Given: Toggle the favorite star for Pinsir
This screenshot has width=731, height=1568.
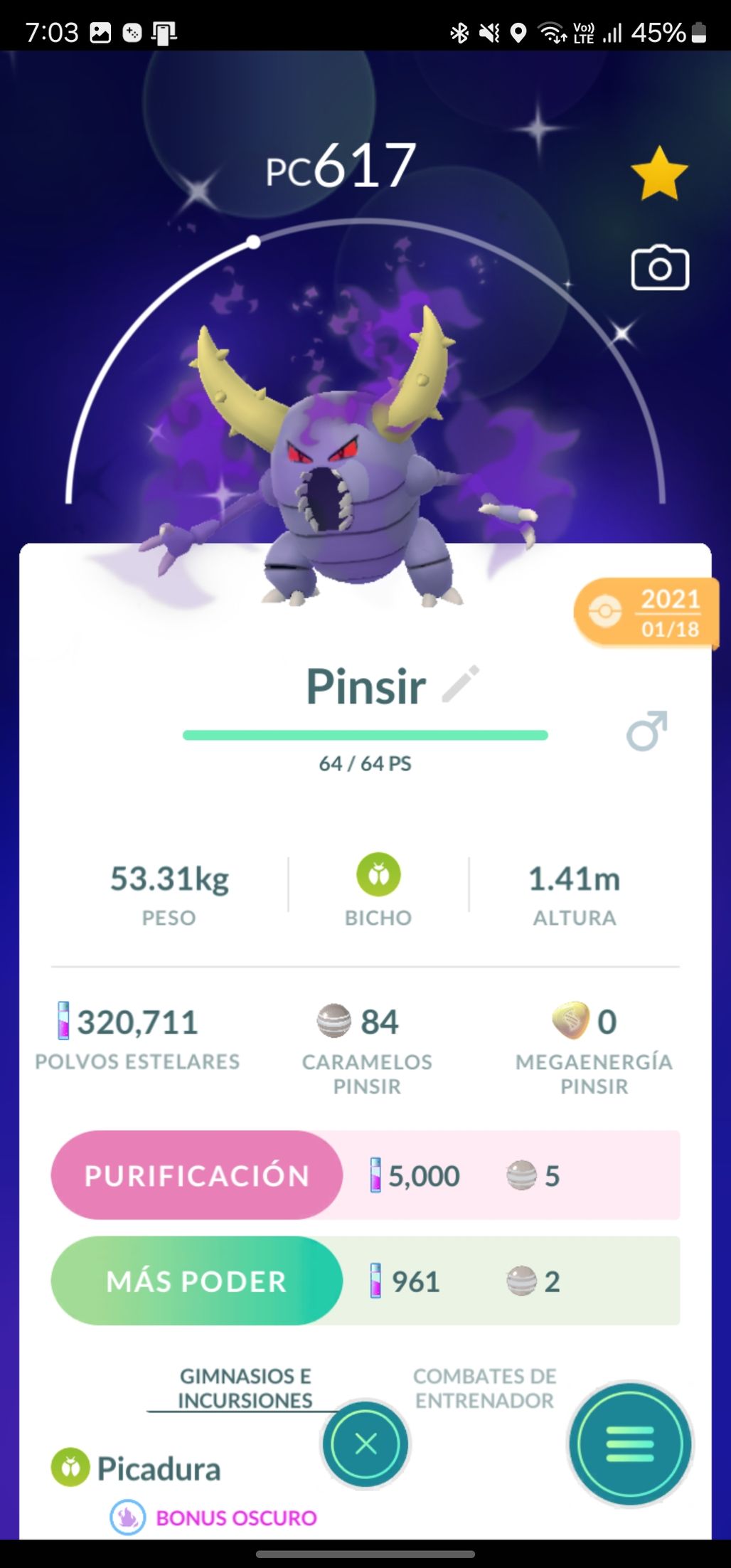Looking at the screenshot, I should (659, 174).
